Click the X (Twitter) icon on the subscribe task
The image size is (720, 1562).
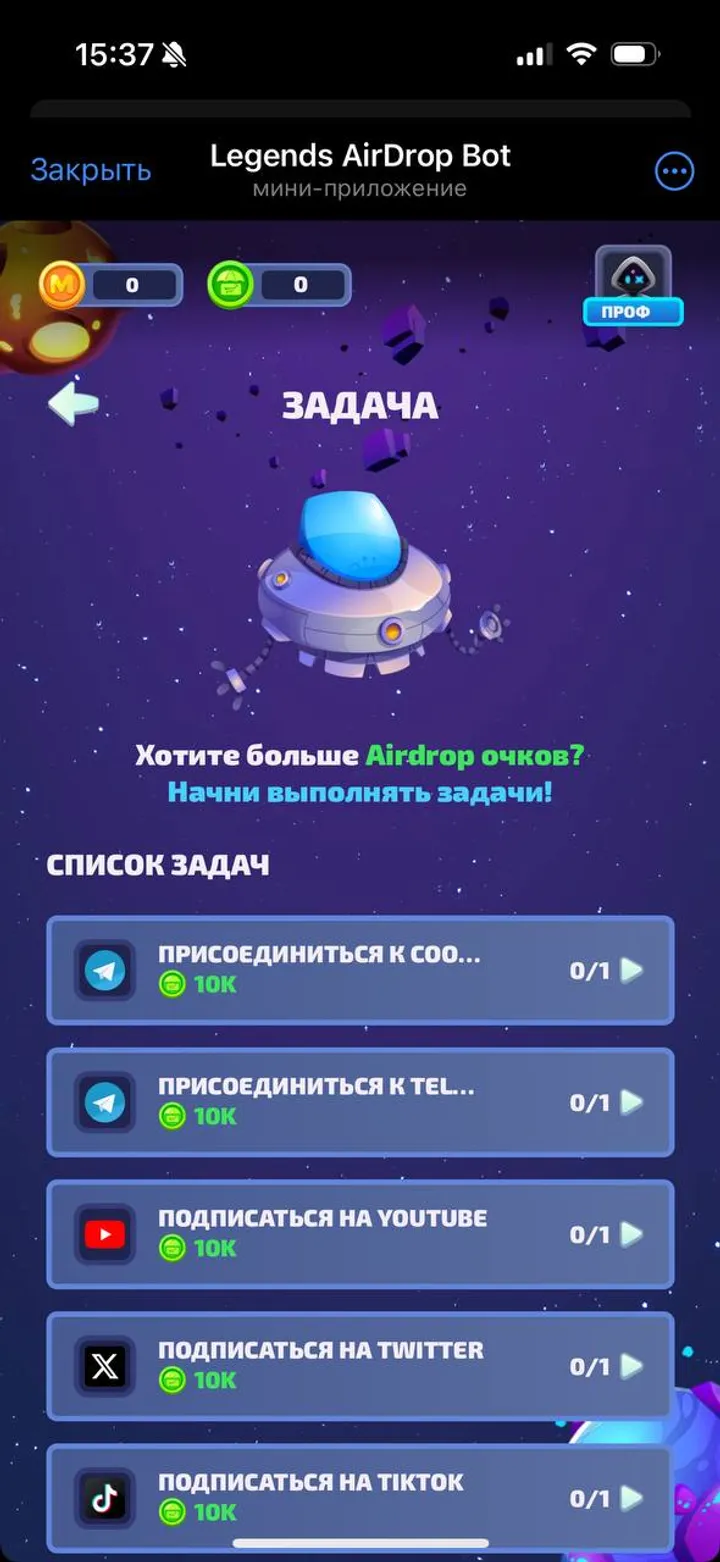point(103,1366)
